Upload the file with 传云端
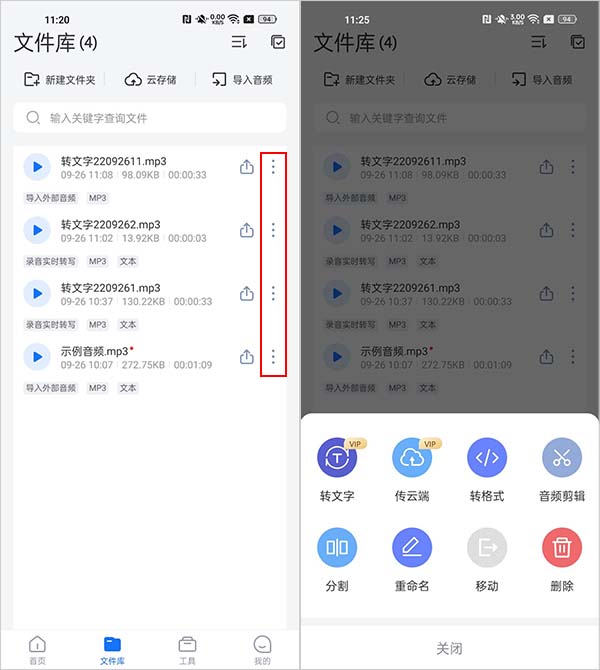This screenshot has width=600, height=670. pyautogui.click(x=411, y=459)
